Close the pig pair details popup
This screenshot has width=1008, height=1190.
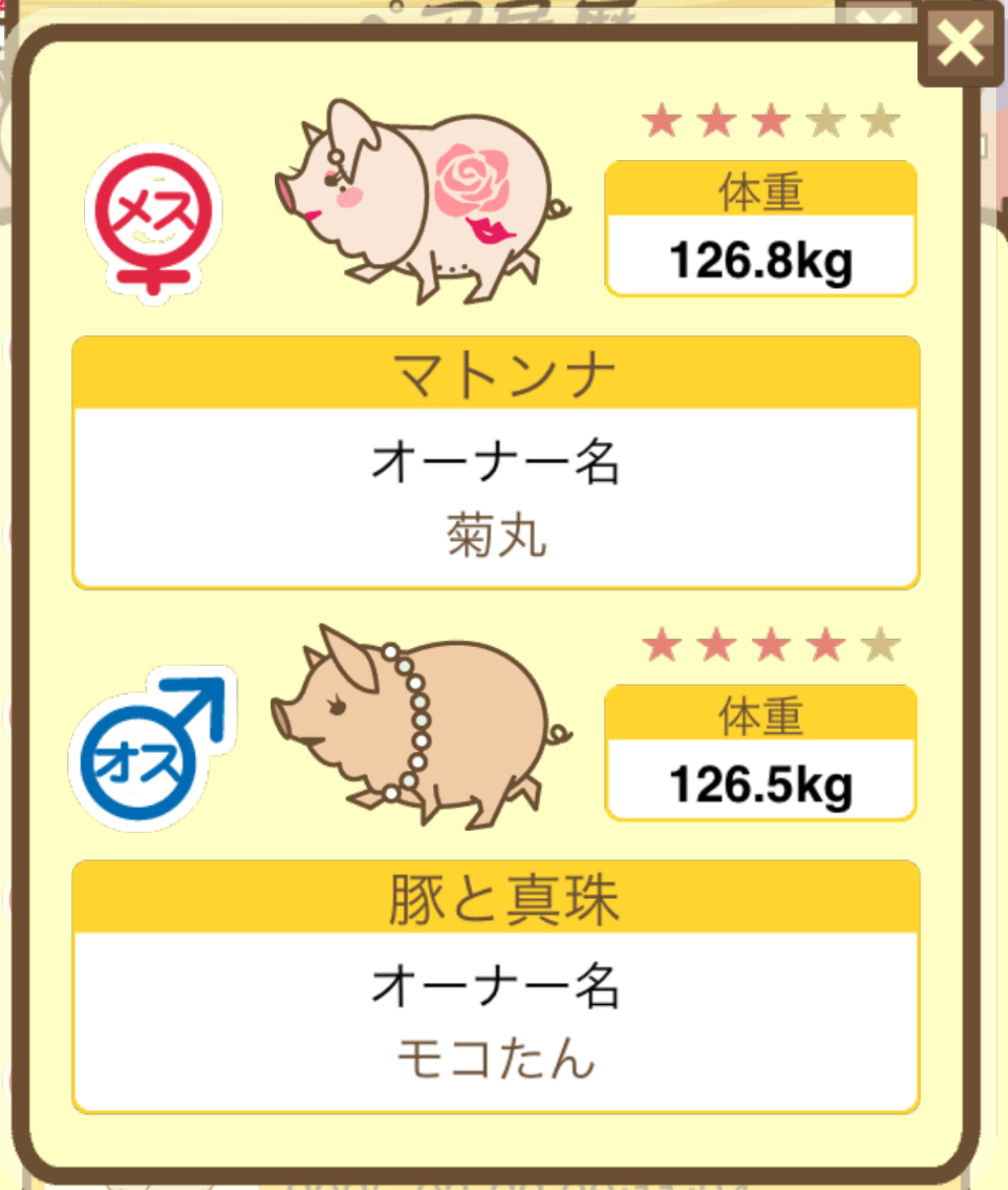tap(960, 45)
